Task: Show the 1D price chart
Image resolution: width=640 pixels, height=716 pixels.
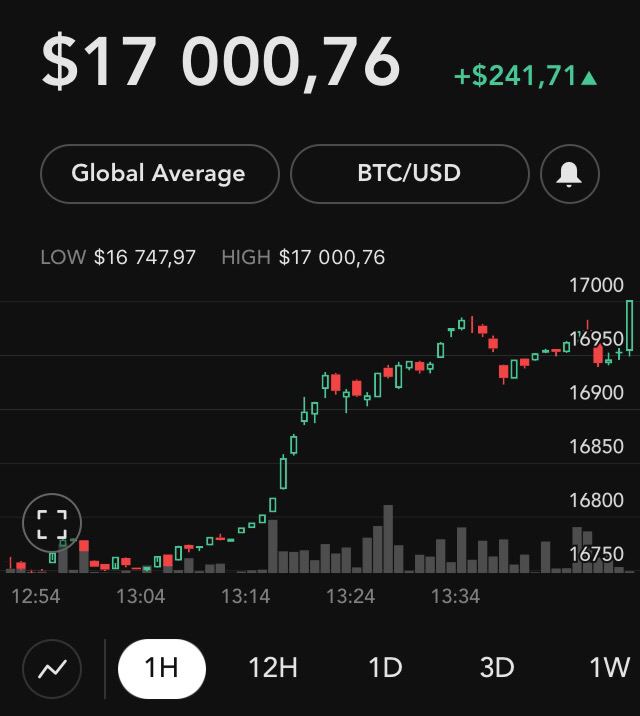Action: [x=385, y=668]
